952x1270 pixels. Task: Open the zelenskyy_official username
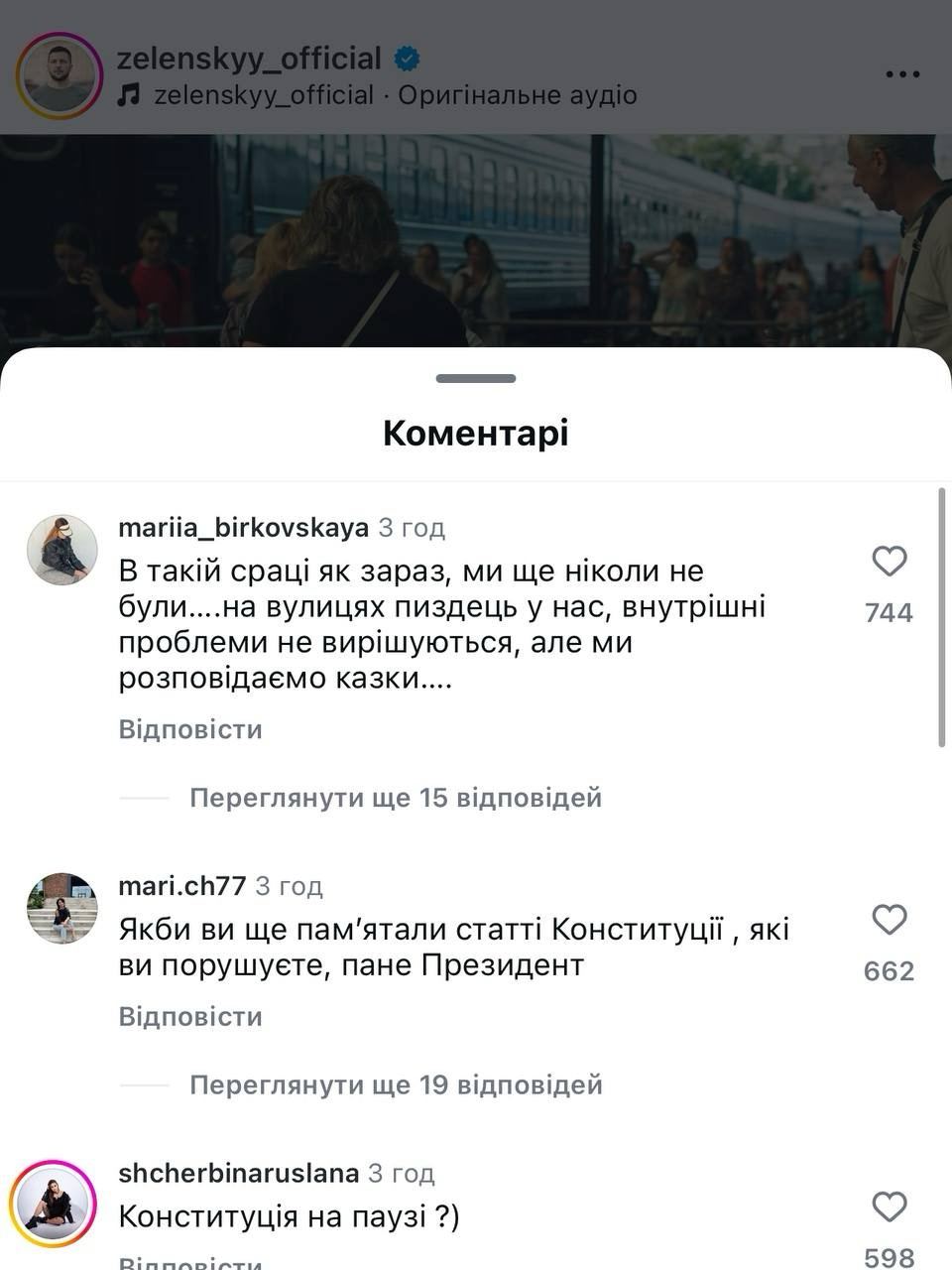[249, 59]
